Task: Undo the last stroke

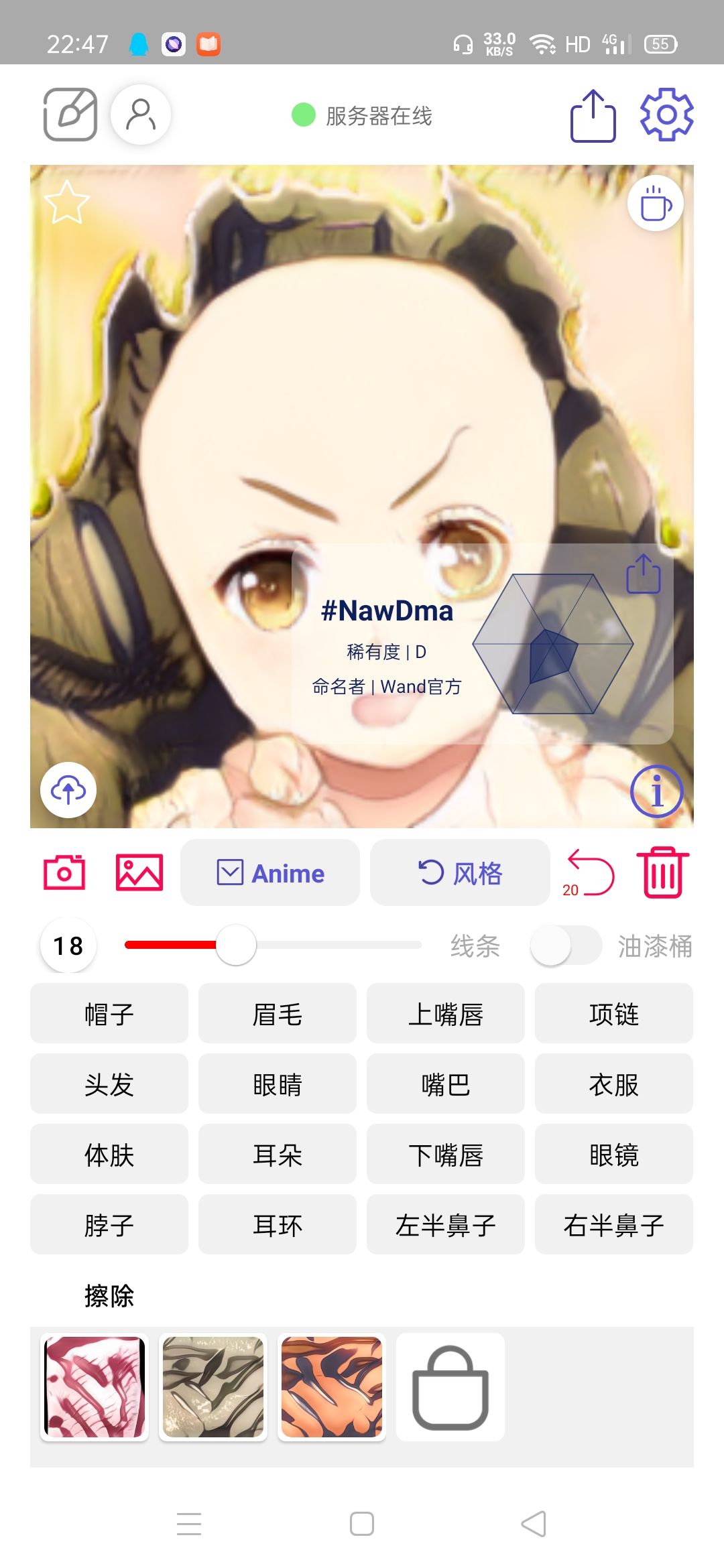Action: click(590, 872)
